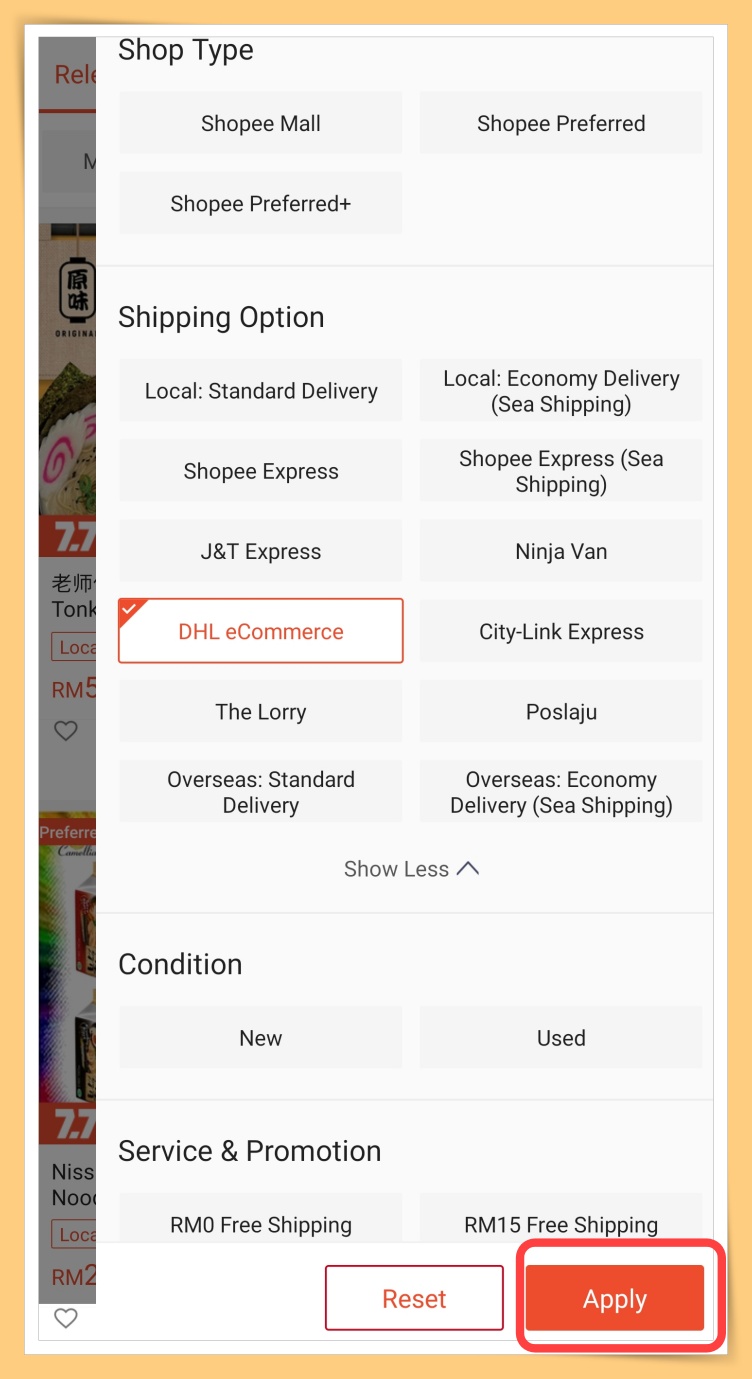Select the Shopee Express (Sea Shipping) option
The image size is (752, 1379).
(x=561, y=471)
